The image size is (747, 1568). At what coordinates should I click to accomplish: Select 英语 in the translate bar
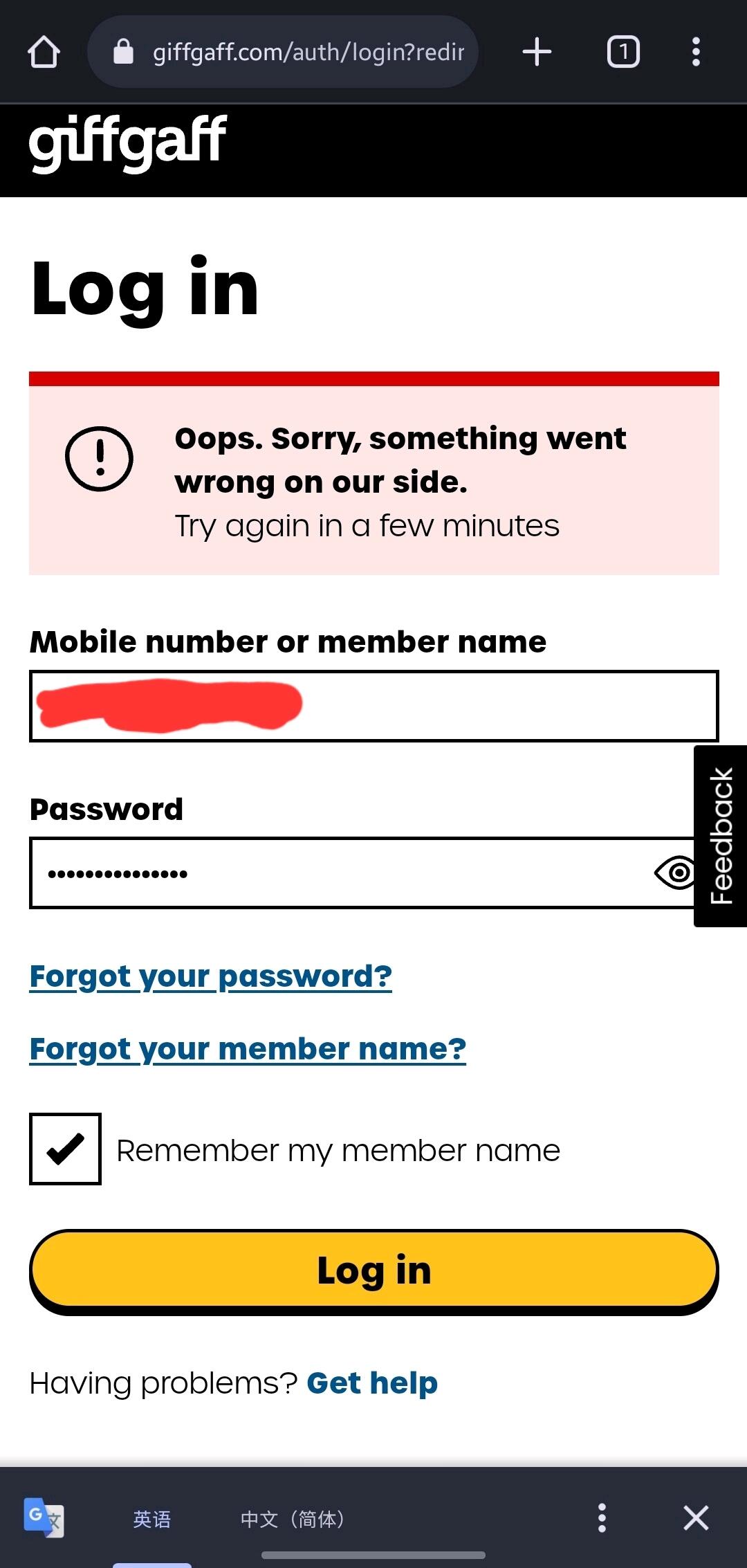pos(151,1518)
